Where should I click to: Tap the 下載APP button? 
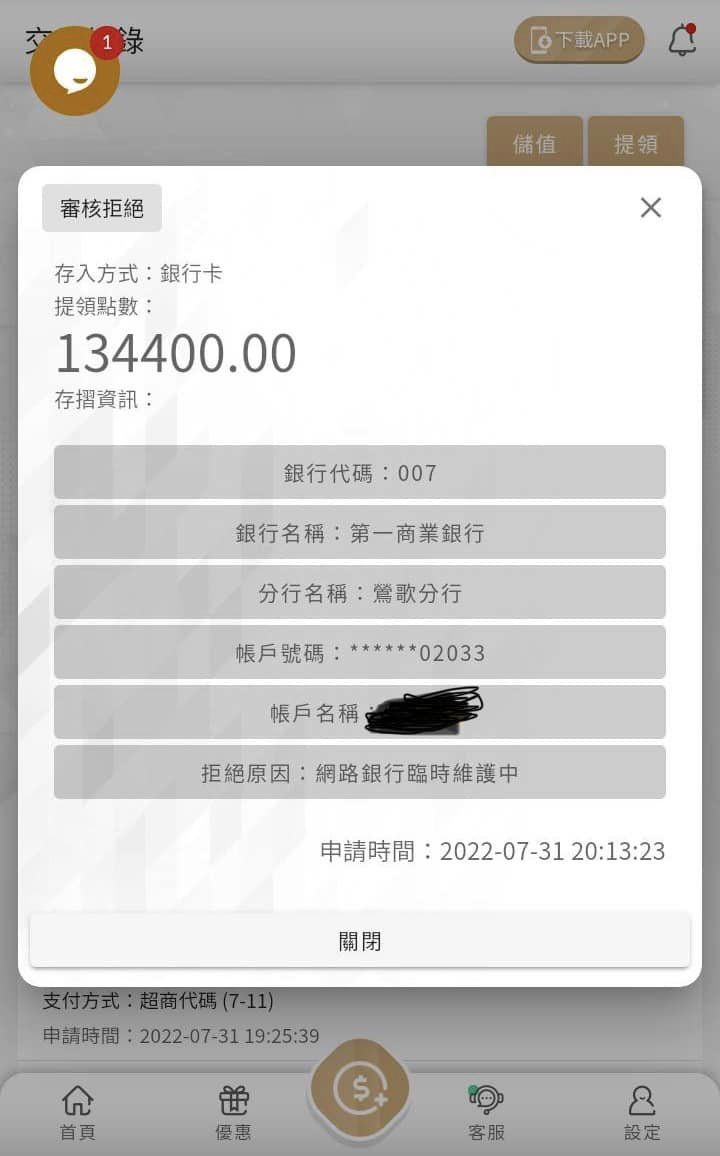(x=579, y=40)
